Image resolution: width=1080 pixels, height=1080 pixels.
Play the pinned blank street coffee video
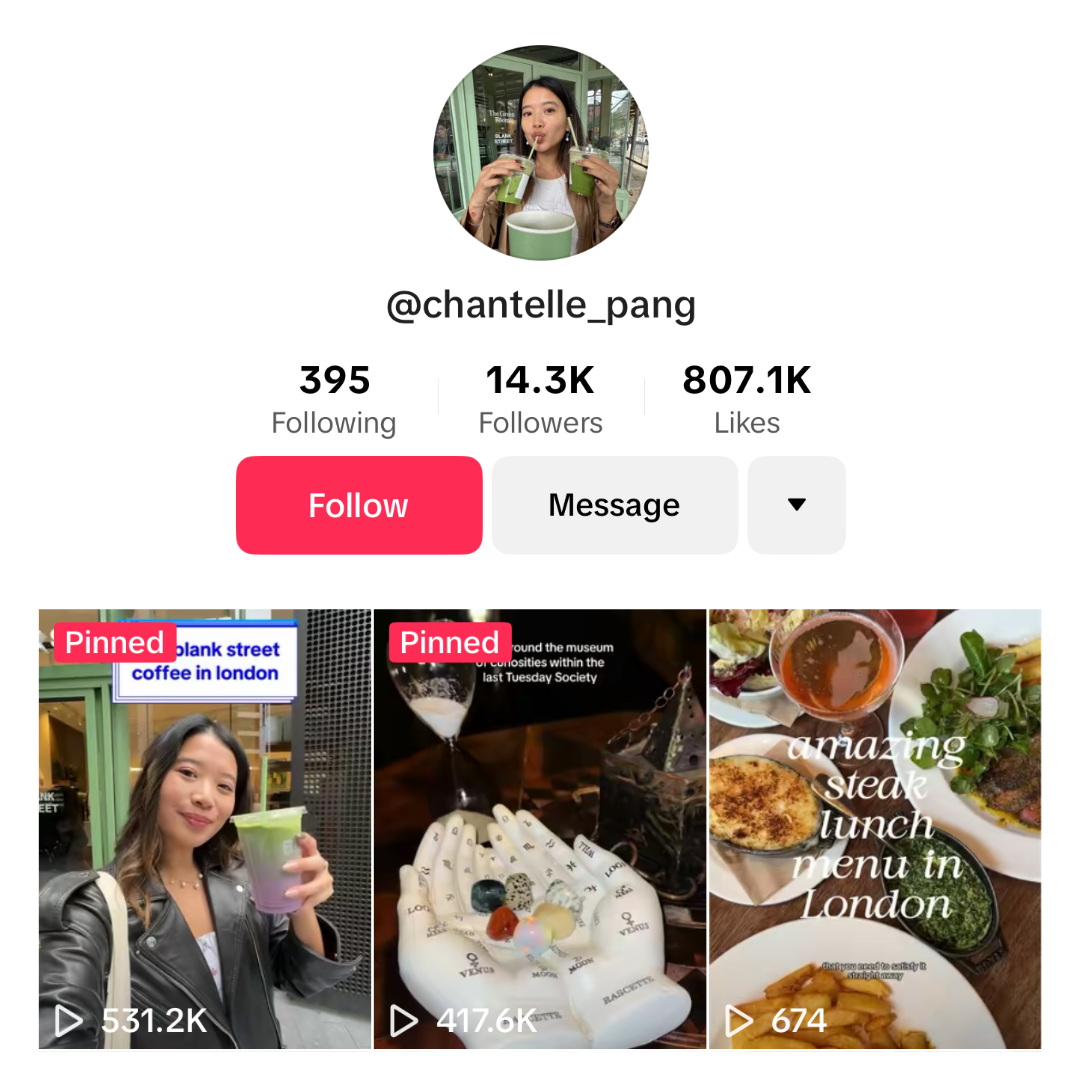(x=205, y=830)
